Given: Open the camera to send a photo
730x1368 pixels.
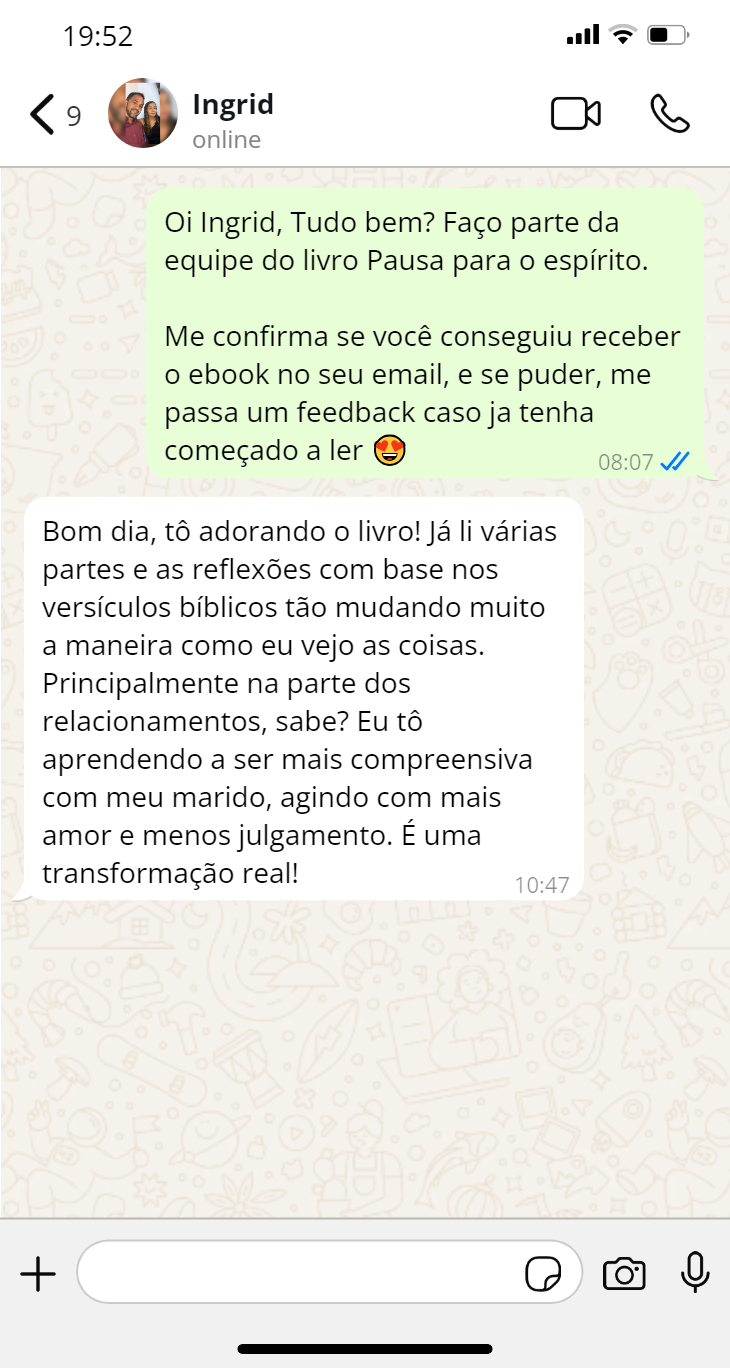Looking at the screenshot, I should coord(623,1274).
